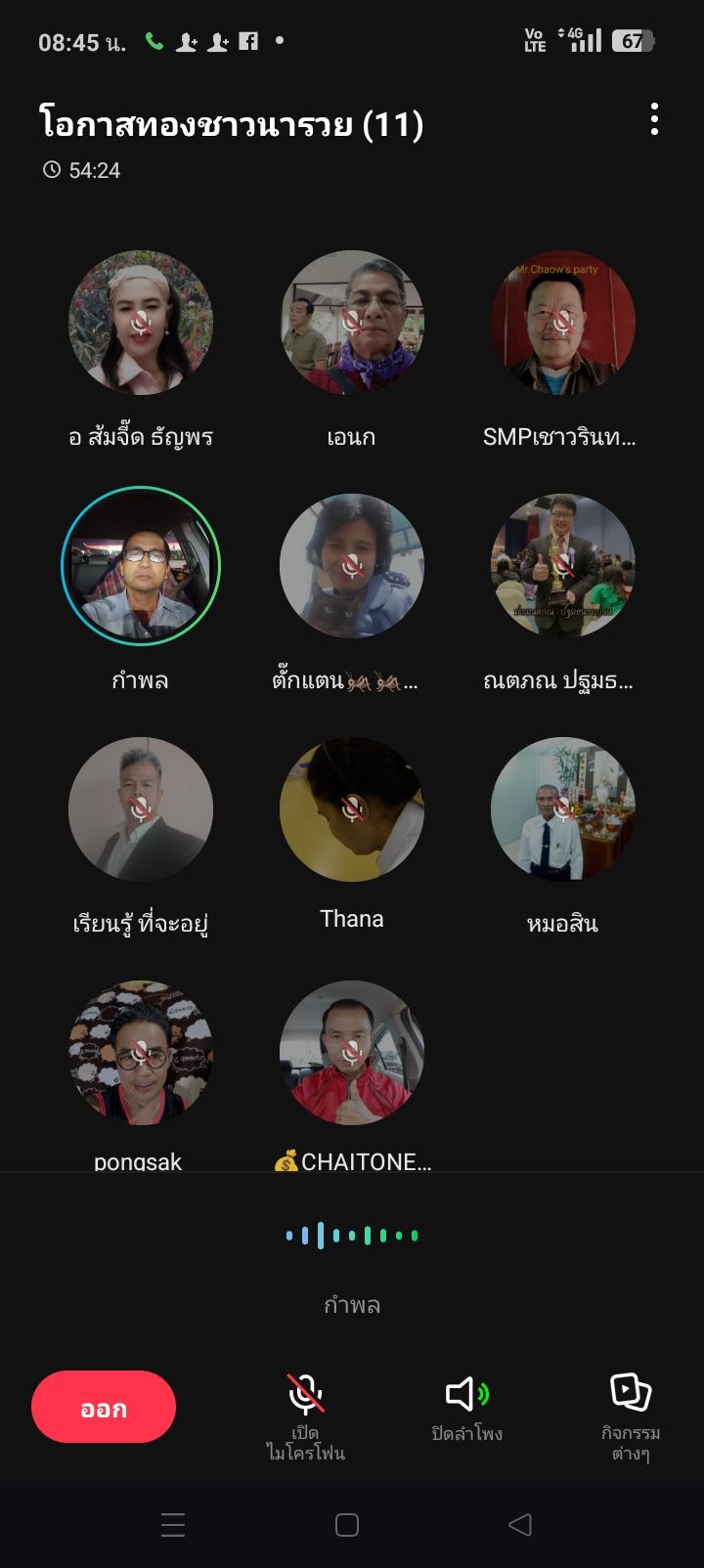Tap speaking participant กำพล avatar
704x1568 pixels.
[141, 566]
